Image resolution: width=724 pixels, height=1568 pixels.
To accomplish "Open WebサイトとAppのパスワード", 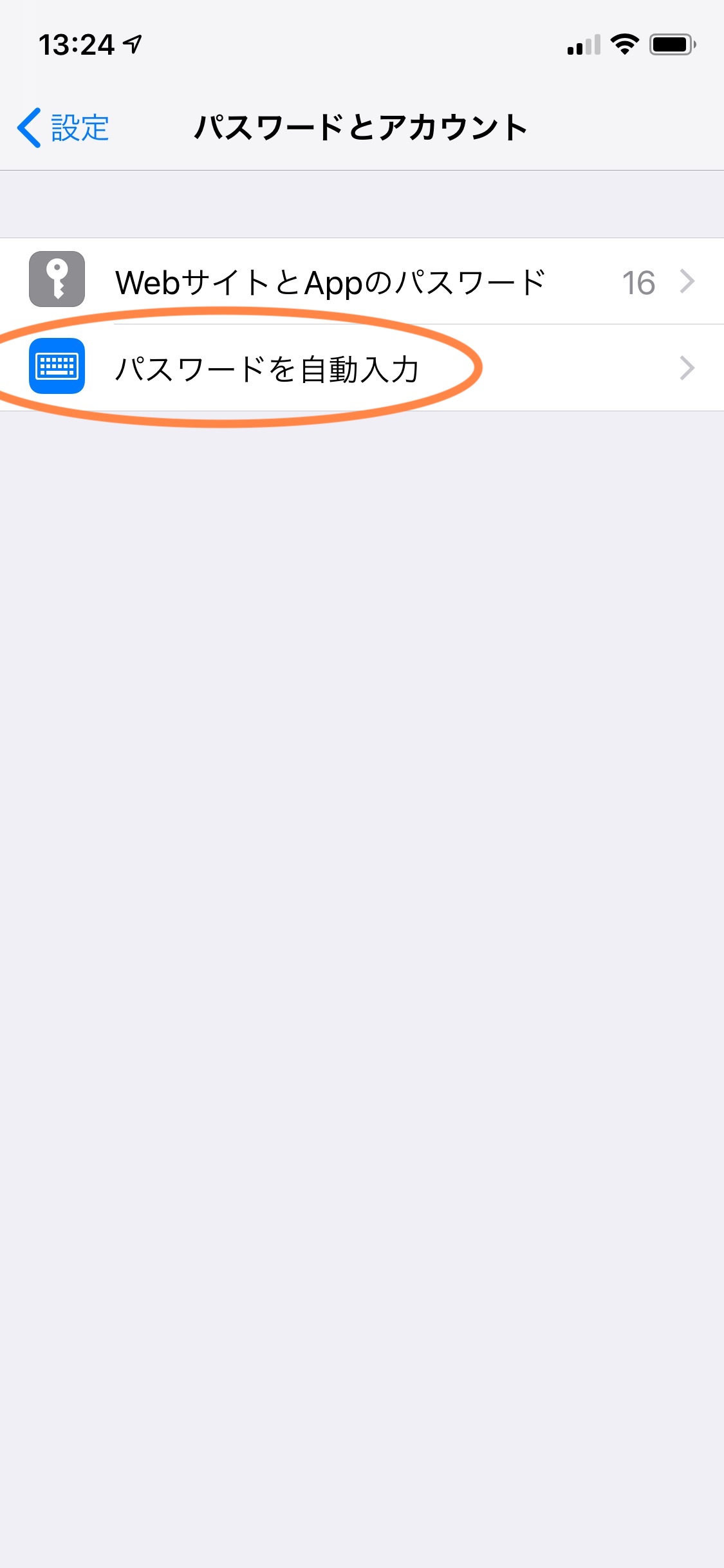I will [362, 281].
